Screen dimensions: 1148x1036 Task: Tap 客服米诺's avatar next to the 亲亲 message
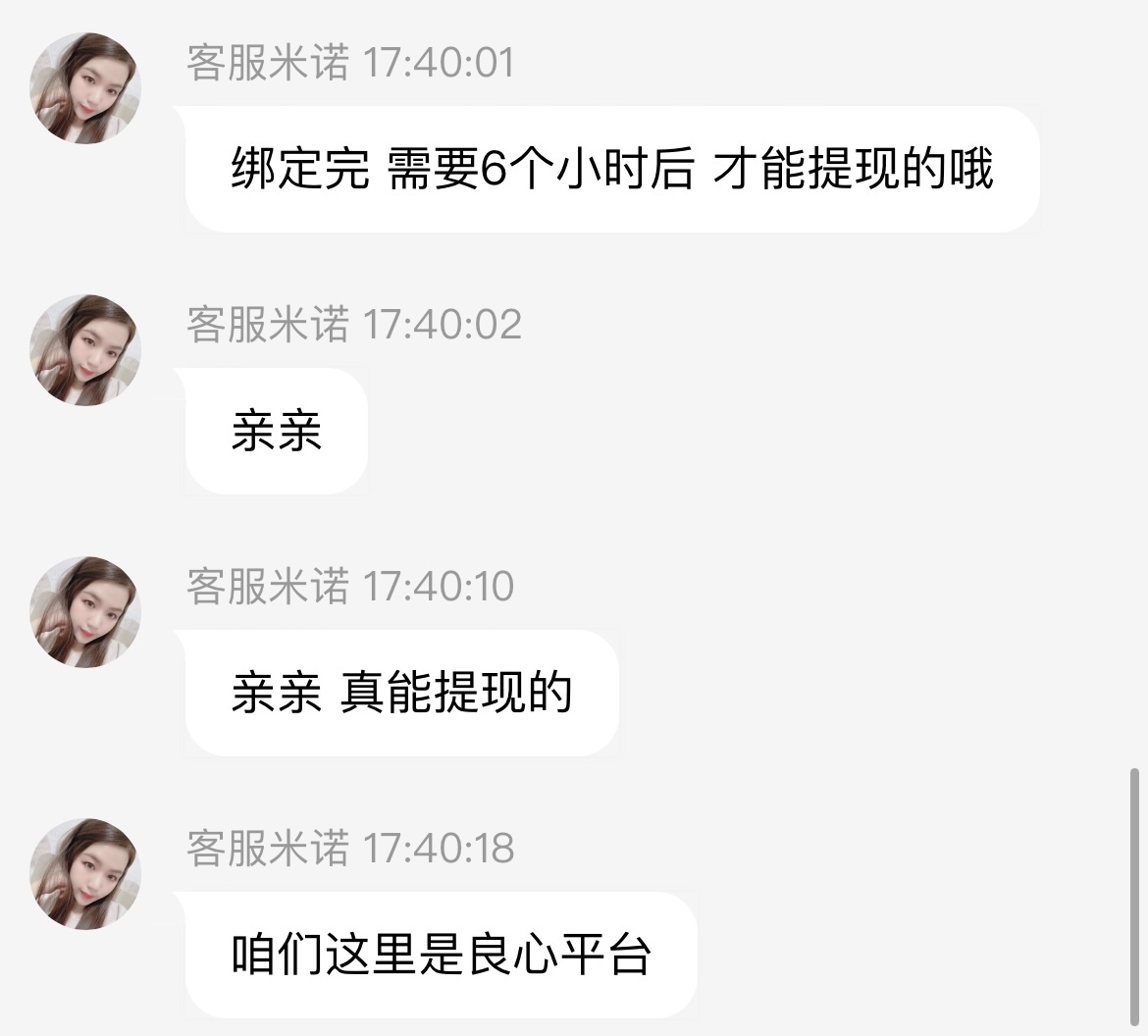pyautogui.click(x=86, y=350)
